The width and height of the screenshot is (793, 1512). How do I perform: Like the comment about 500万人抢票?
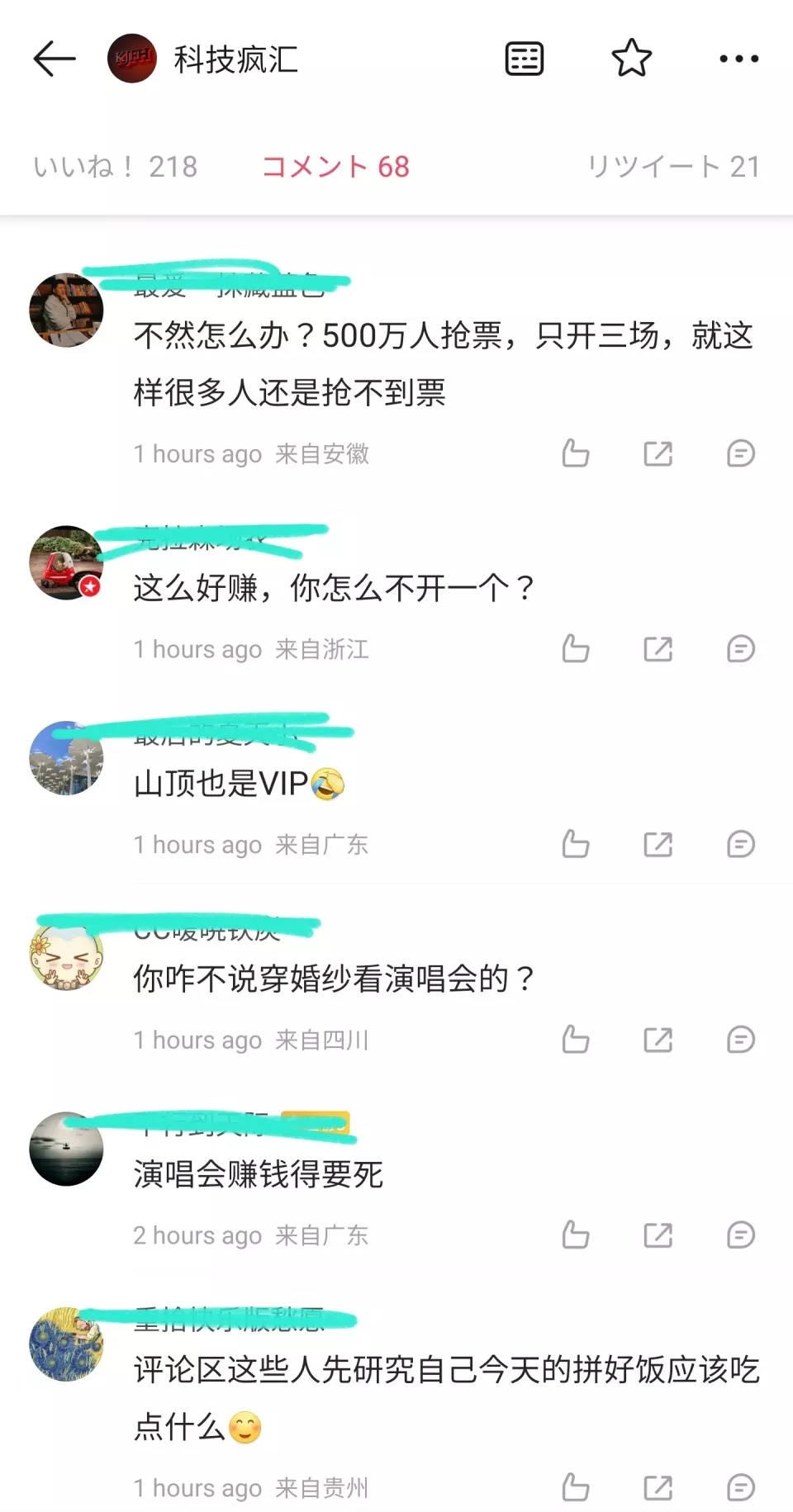point(576,453)
